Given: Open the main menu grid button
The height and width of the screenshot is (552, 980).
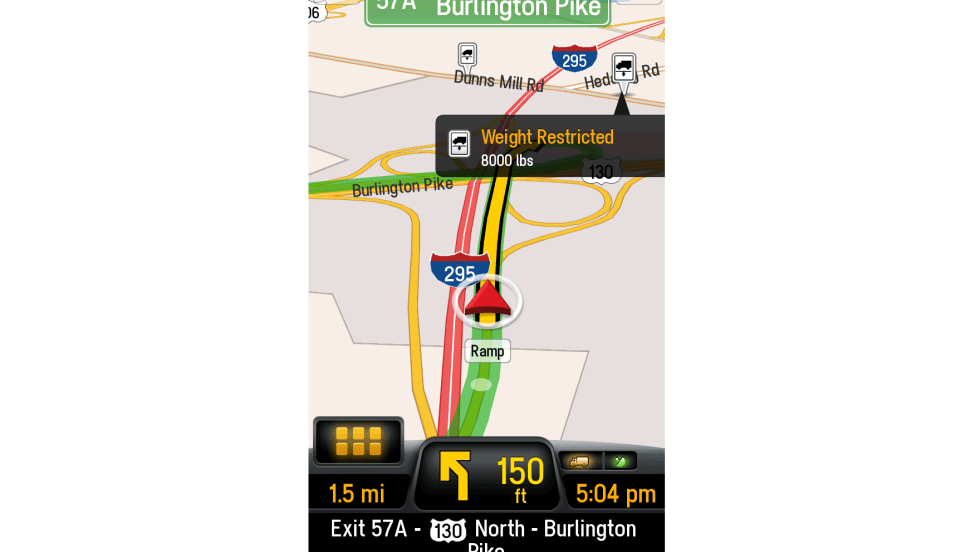Looking at the screenshot, I should click(358, 441).
